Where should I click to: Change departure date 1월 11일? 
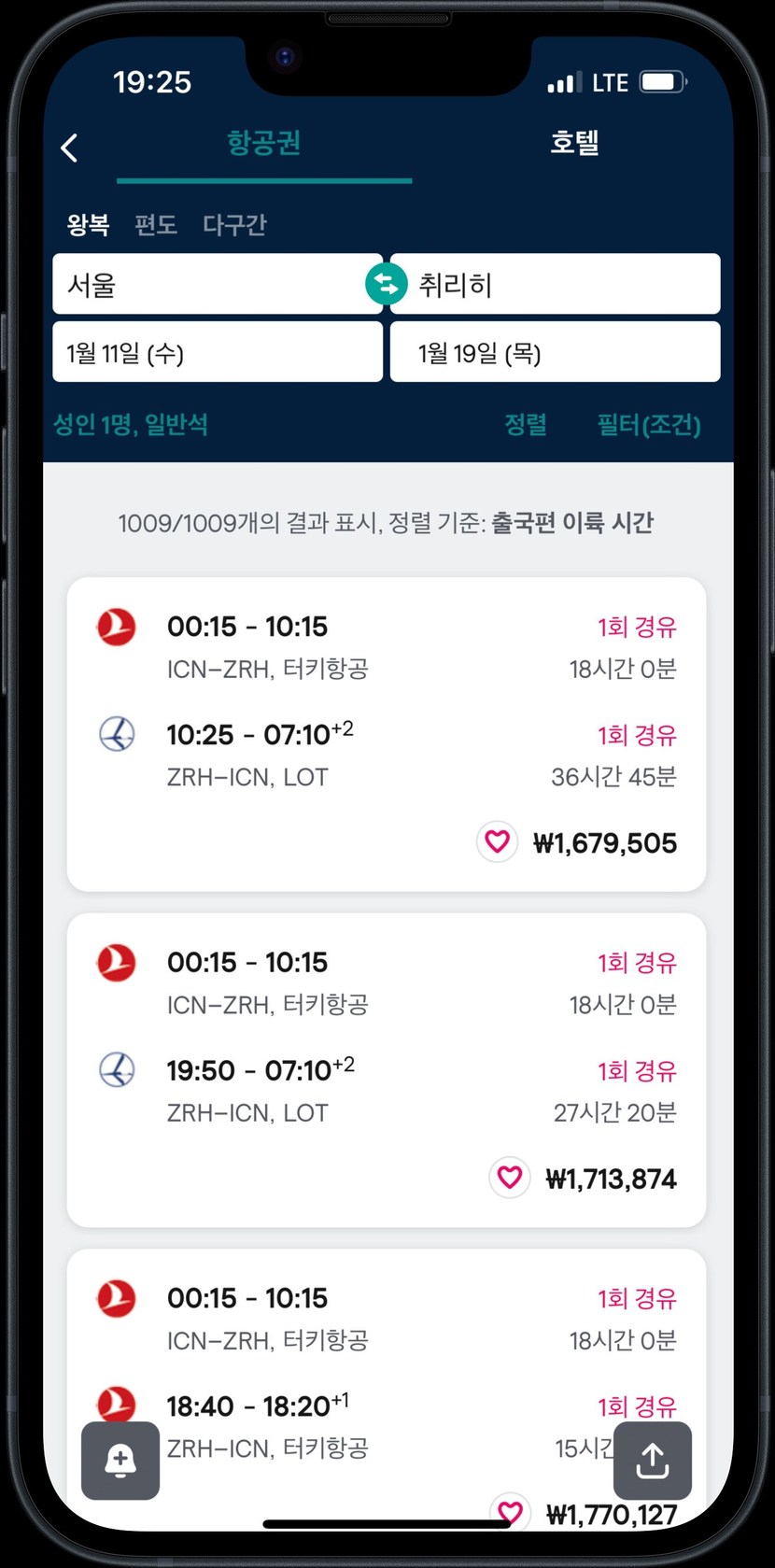click(x=217, y=352)
